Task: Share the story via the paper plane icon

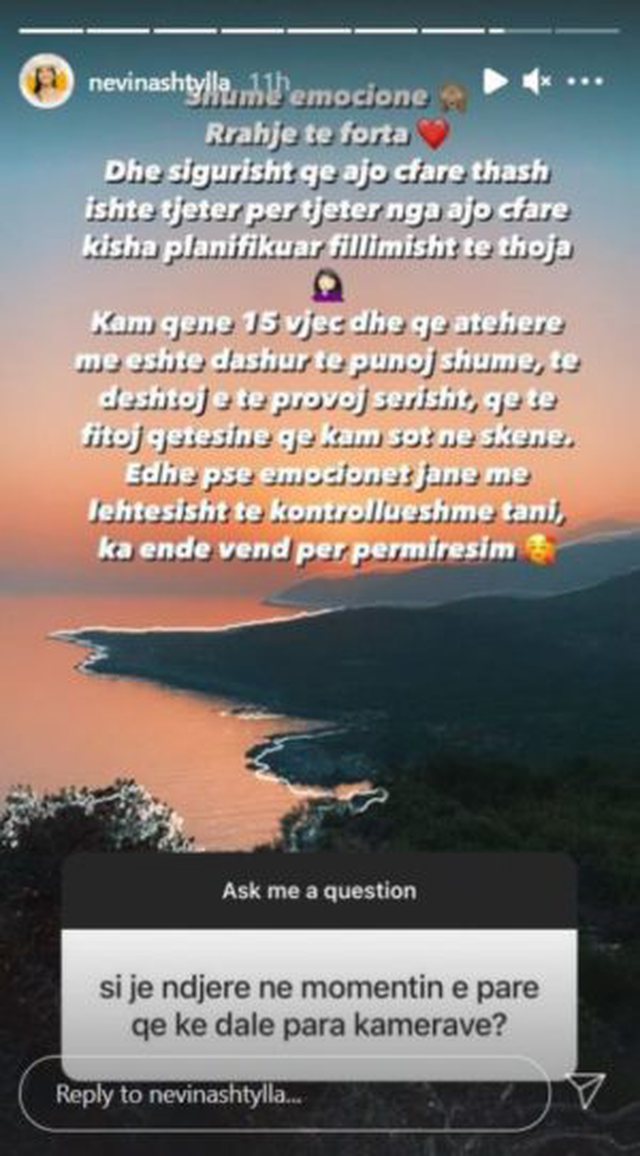Action: [x=586, y=1091]
